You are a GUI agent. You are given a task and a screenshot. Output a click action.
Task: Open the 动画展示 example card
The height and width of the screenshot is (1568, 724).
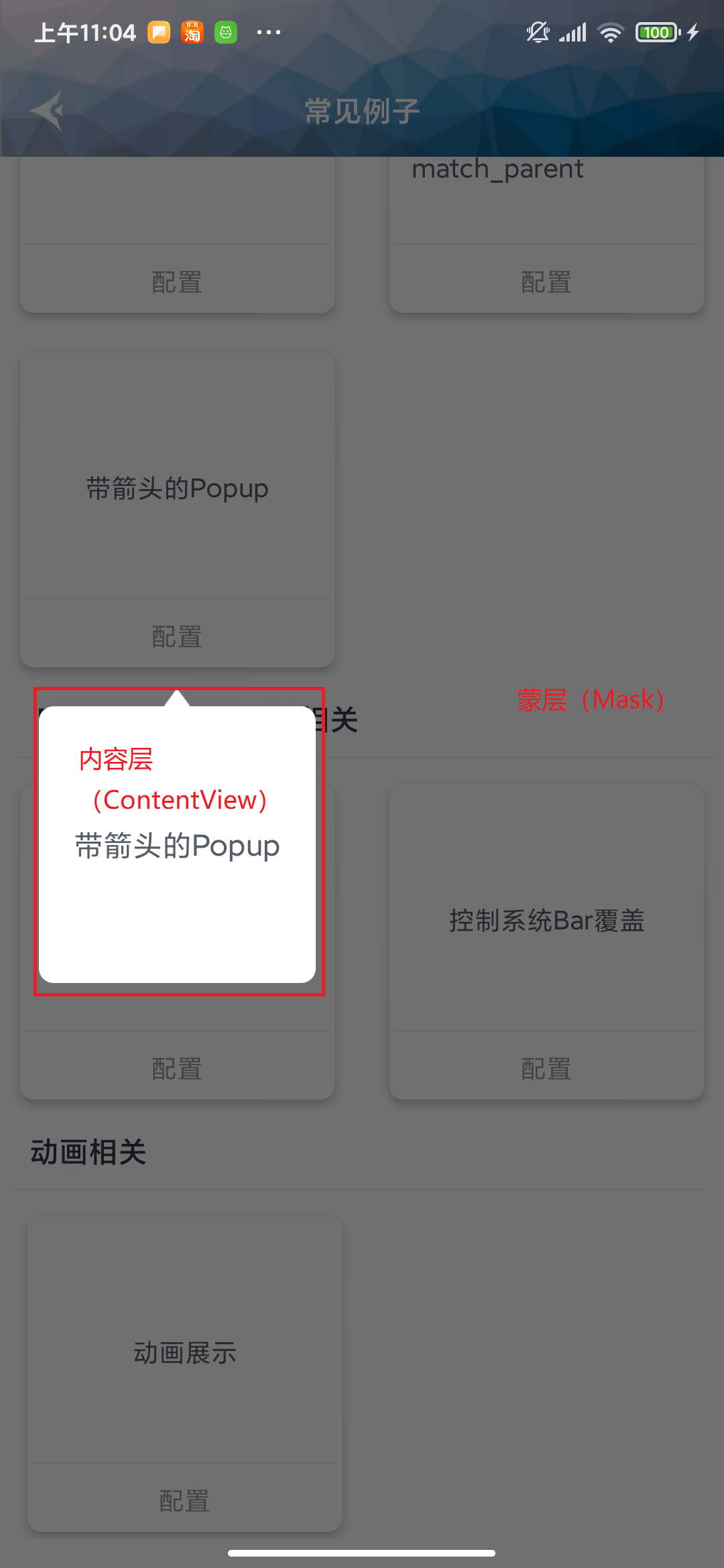point(184,1352)
